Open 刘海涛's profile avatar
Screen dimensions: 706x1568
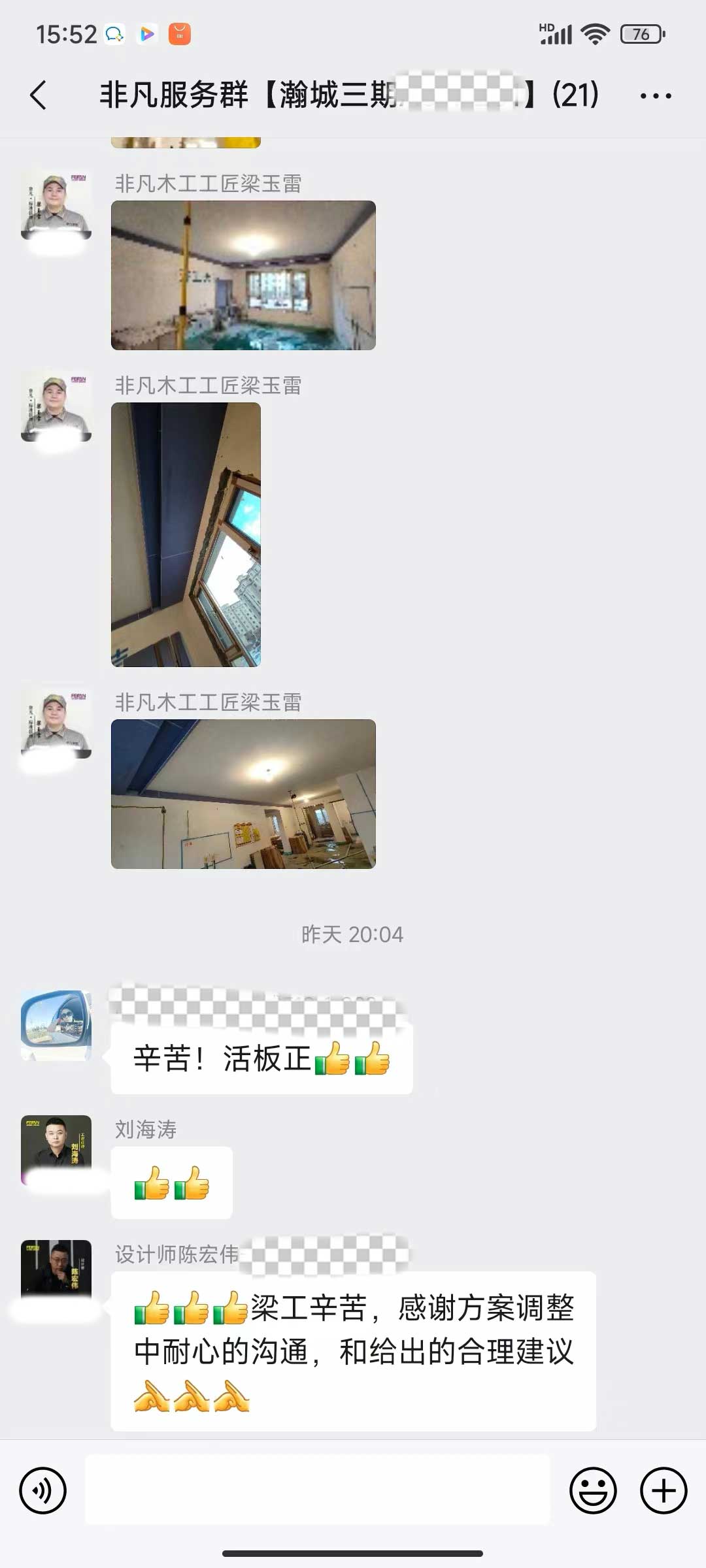(x=56, y=1150)
